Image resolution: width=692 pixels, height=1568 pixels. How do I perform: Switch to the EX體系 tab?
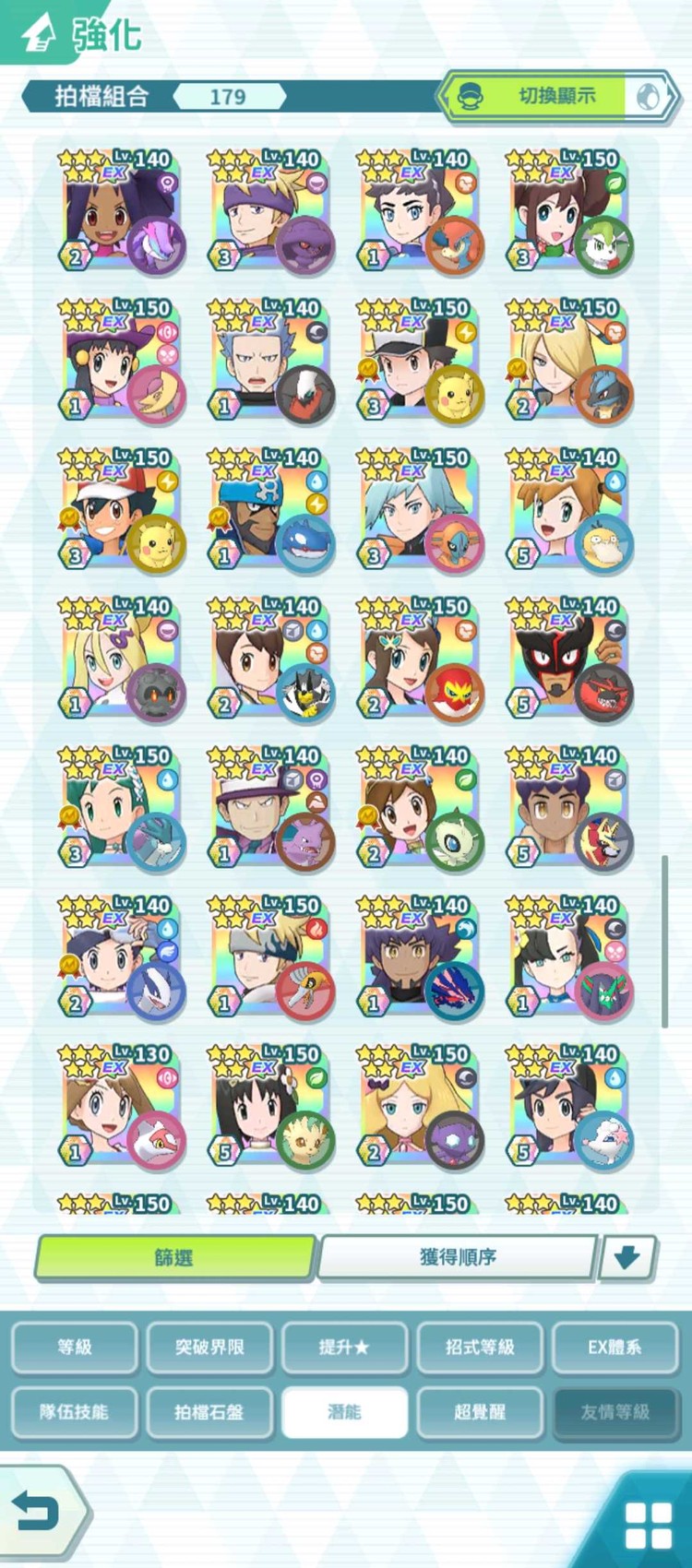(614, 1347)
